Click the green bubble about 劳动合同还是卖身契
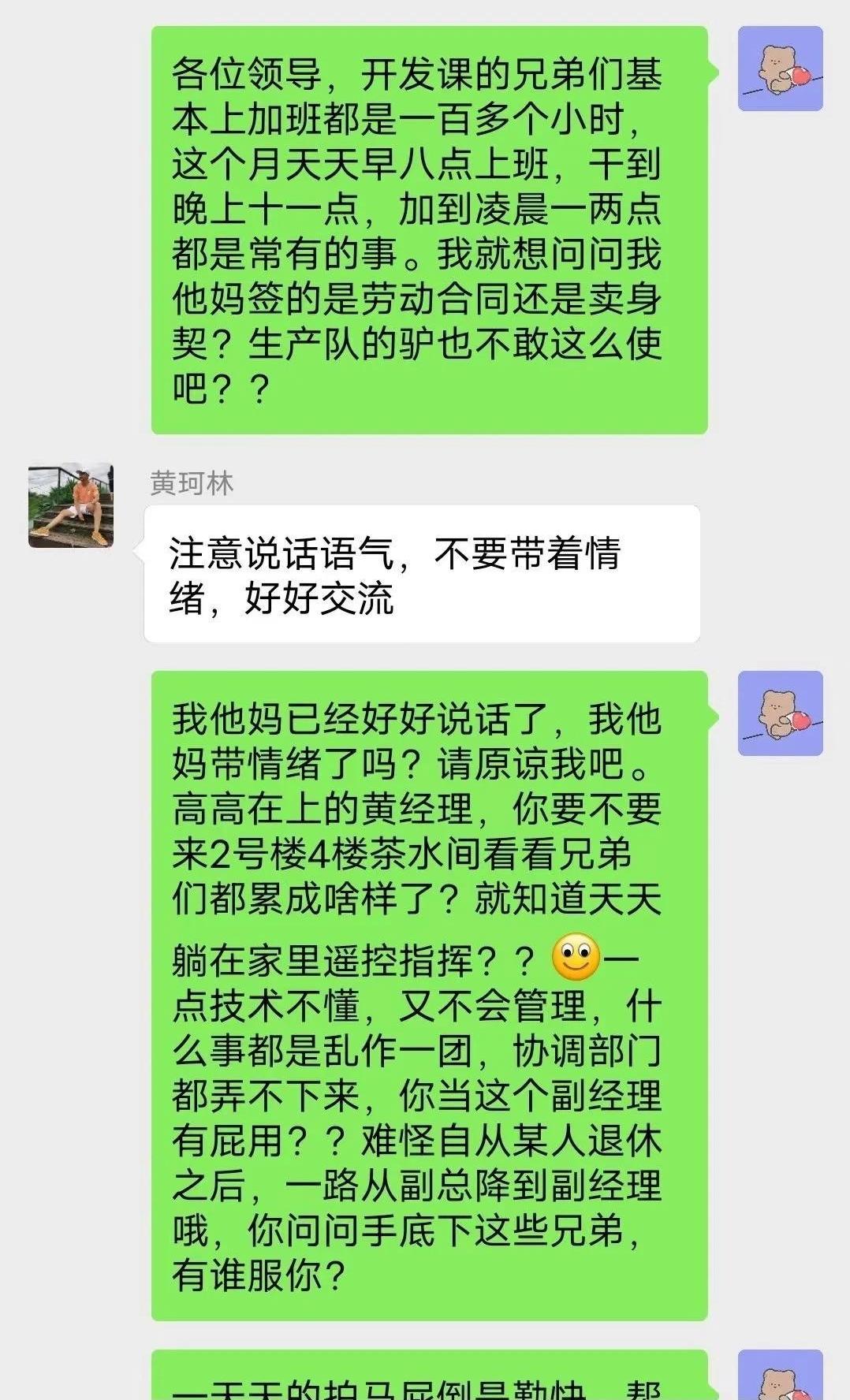This screenshot has height=1400, width=850. [426, 229]
